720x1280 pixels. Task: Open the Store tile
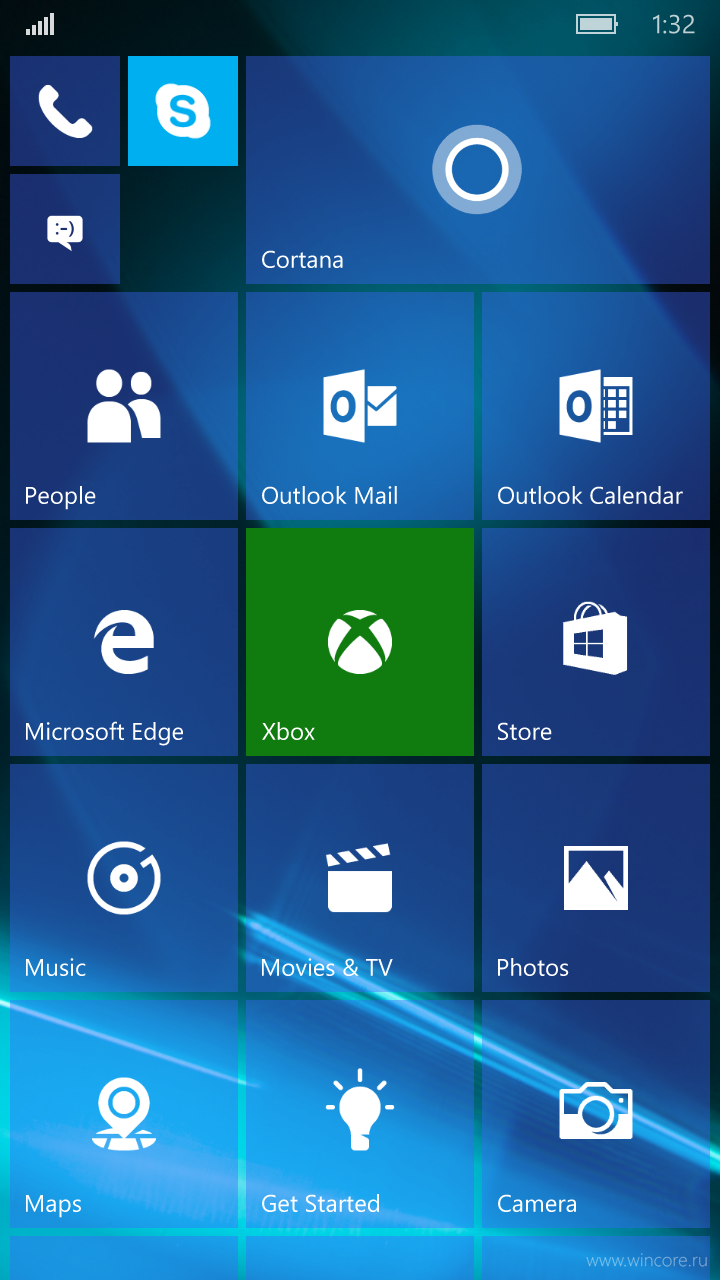pyautogui.click(x=596, y=642)
